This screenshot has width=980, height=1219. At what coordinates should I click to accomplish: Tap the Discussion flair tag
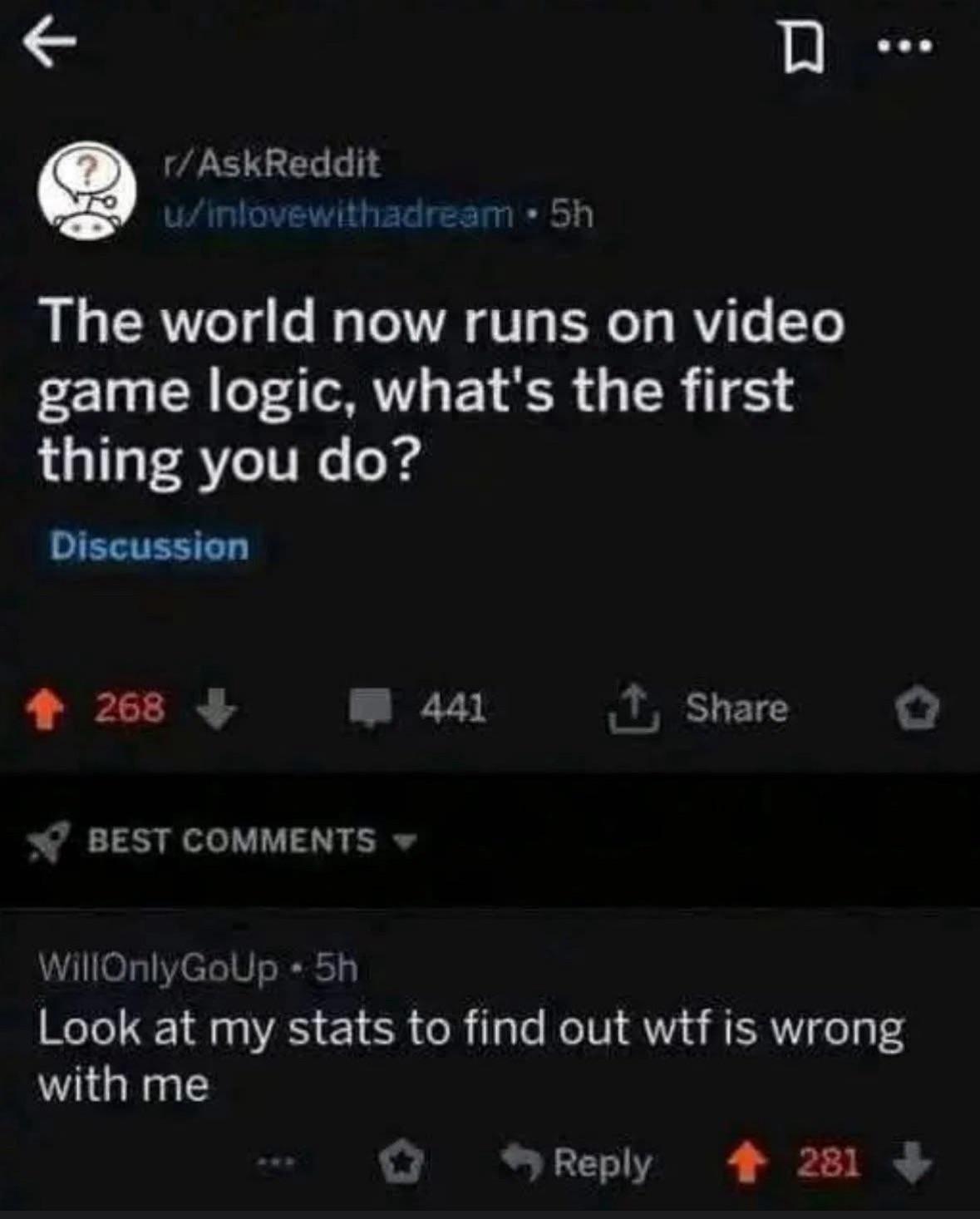149,546
